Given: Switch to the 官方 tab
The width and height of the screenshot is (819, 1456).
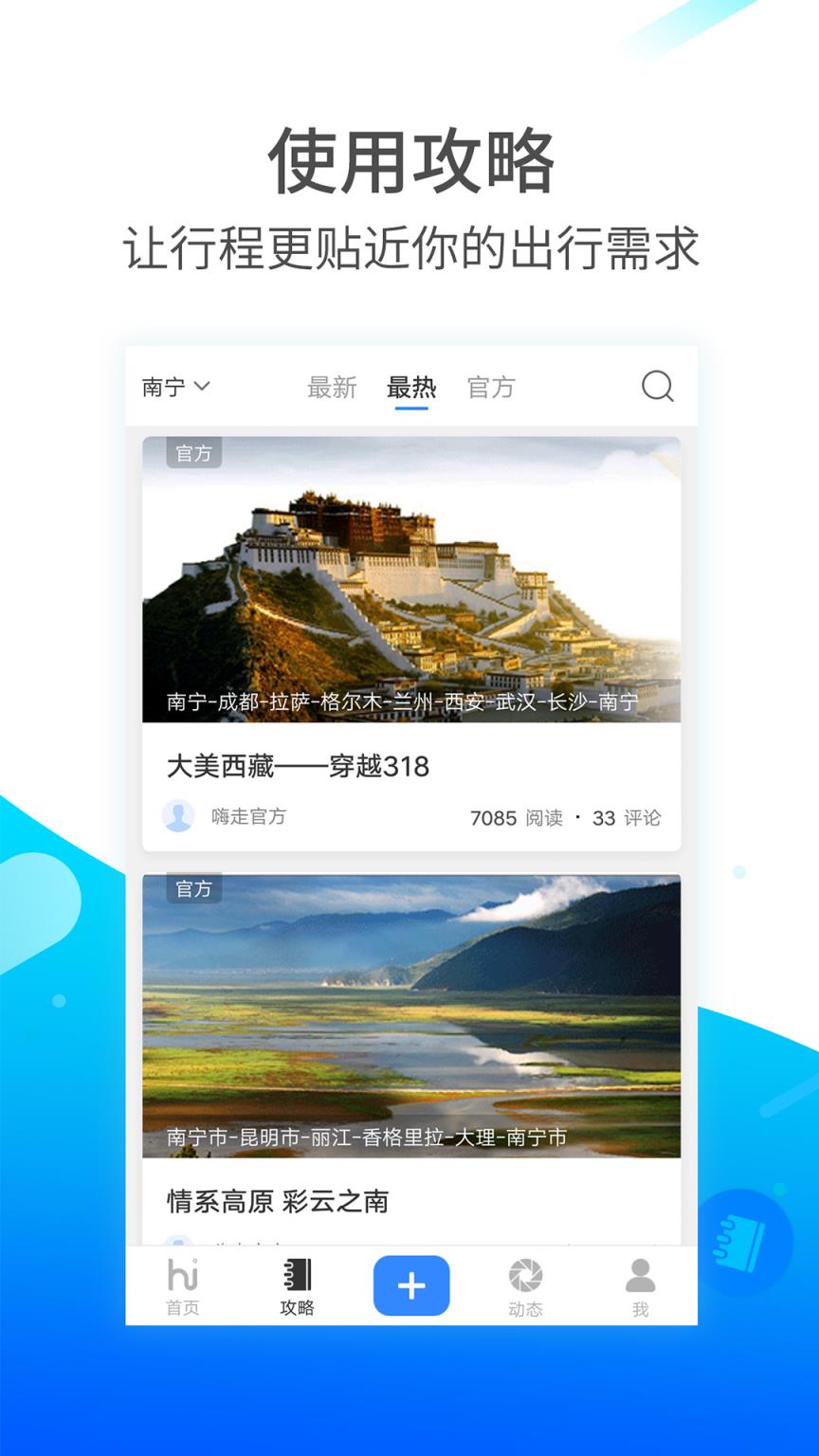Looking at the screenshot, I should (x=491, y=386).
